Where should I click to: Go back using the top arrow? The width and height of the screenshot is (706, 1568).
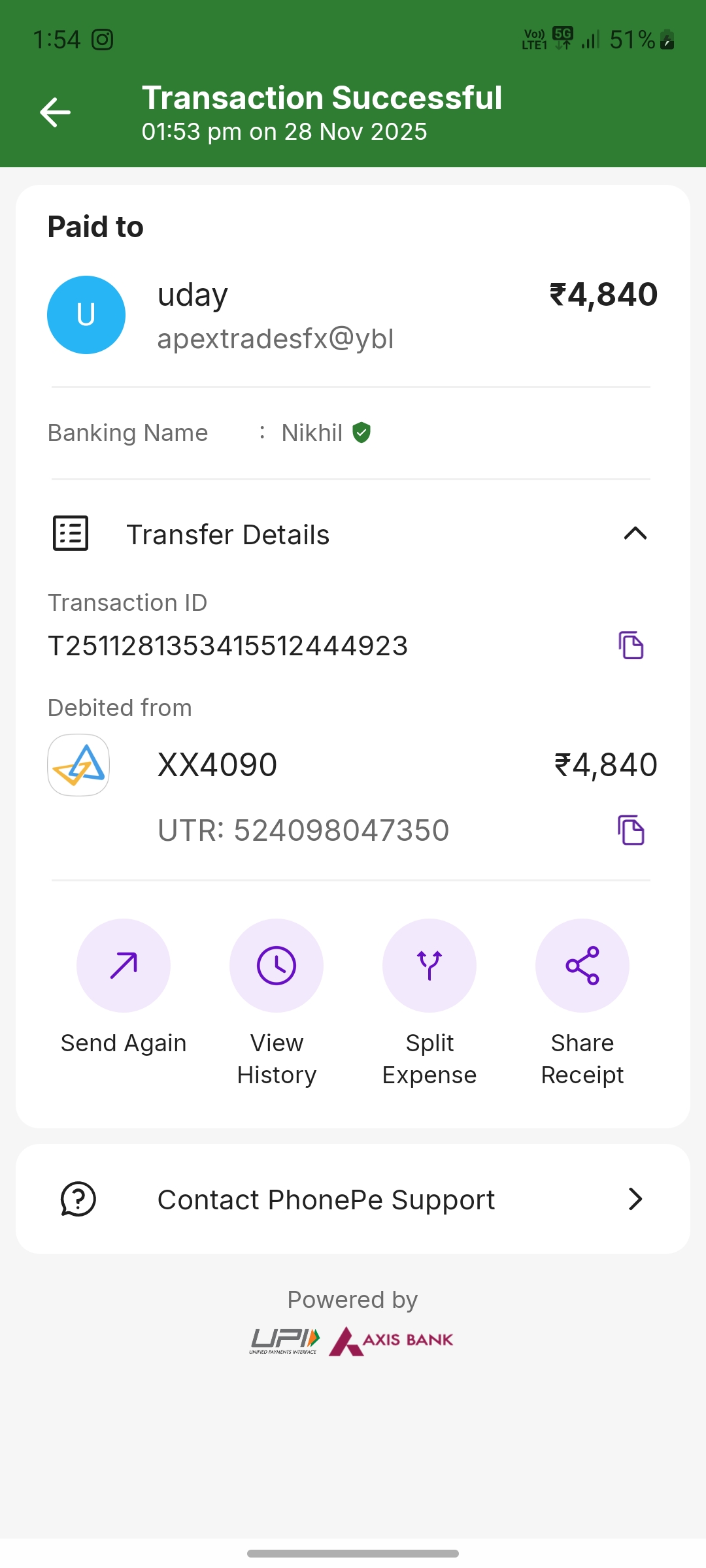[55, 112]
